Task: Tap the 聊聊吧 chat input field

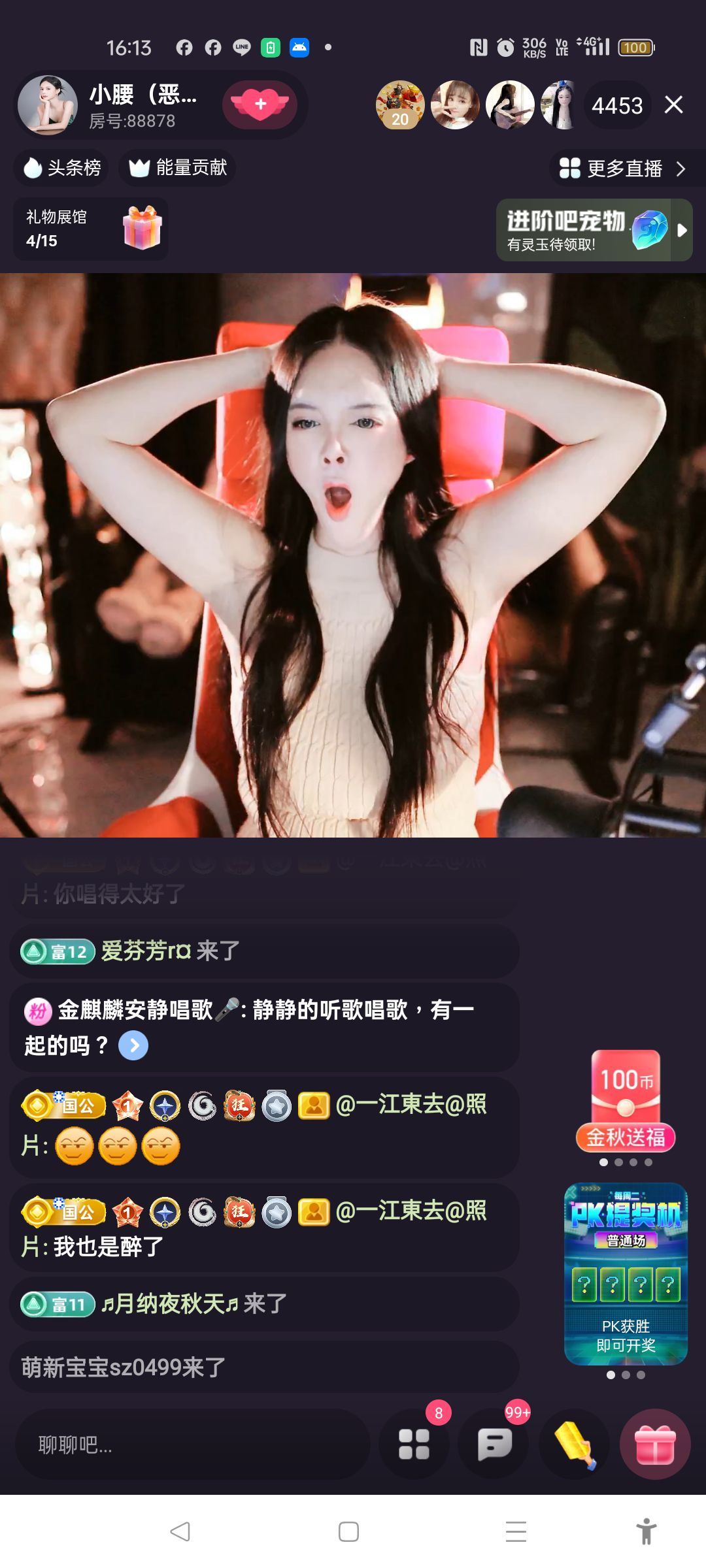Action: point(193,1445)
